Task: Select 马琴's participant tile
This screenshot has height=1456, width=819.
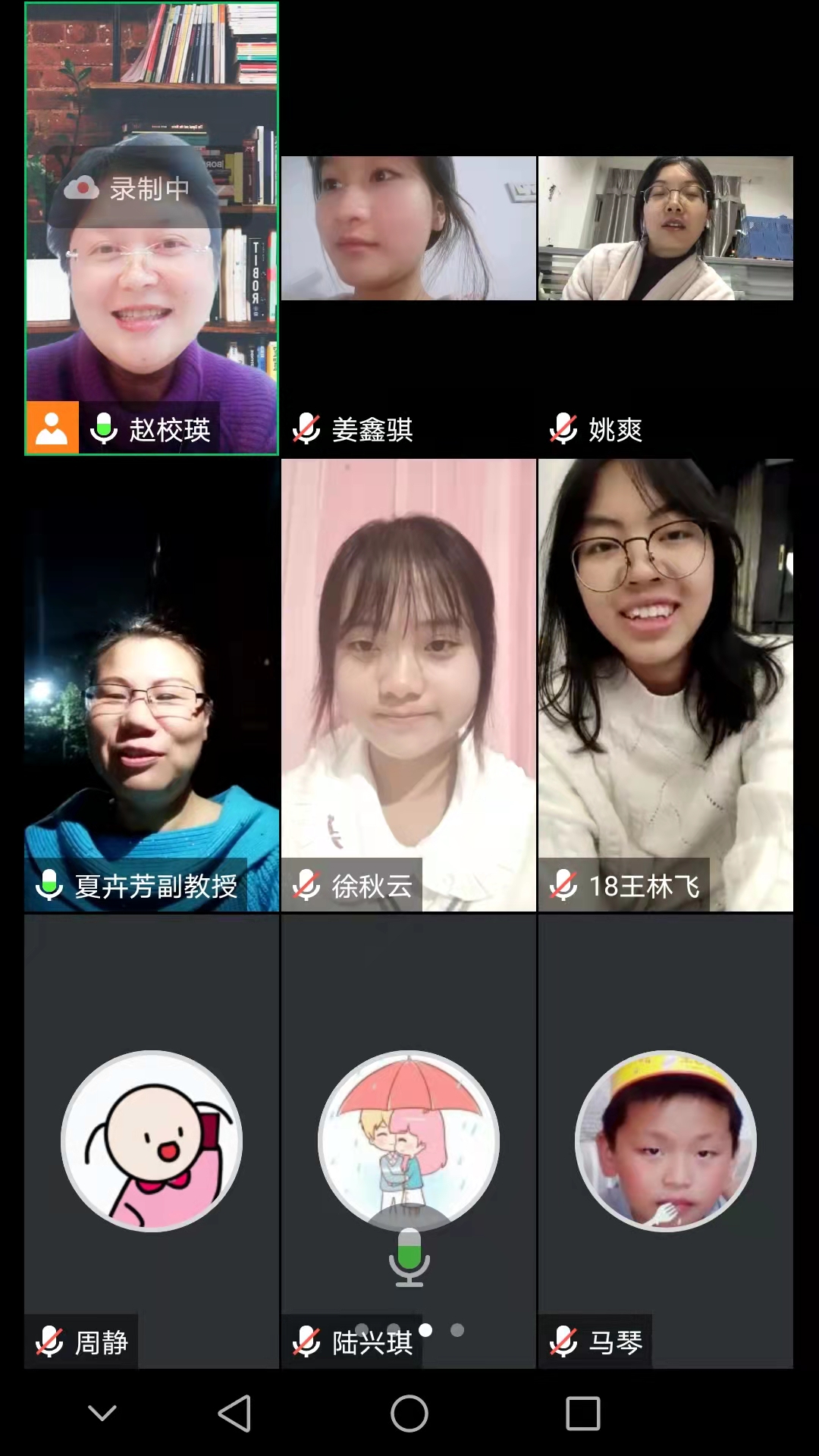Action: [665, 1141]
